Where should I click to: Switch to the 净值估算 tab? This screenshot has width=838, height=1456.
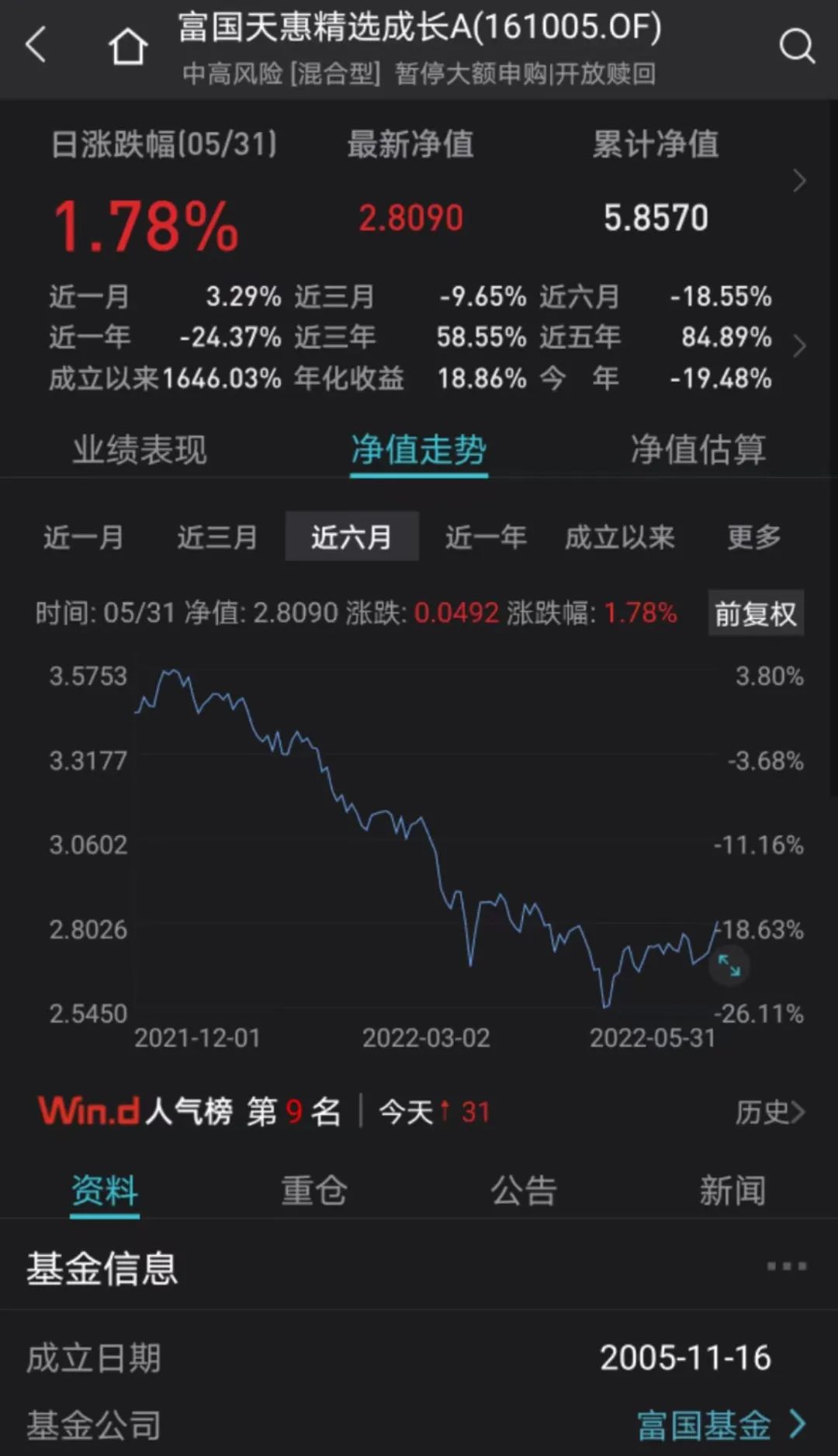[698, 448]
